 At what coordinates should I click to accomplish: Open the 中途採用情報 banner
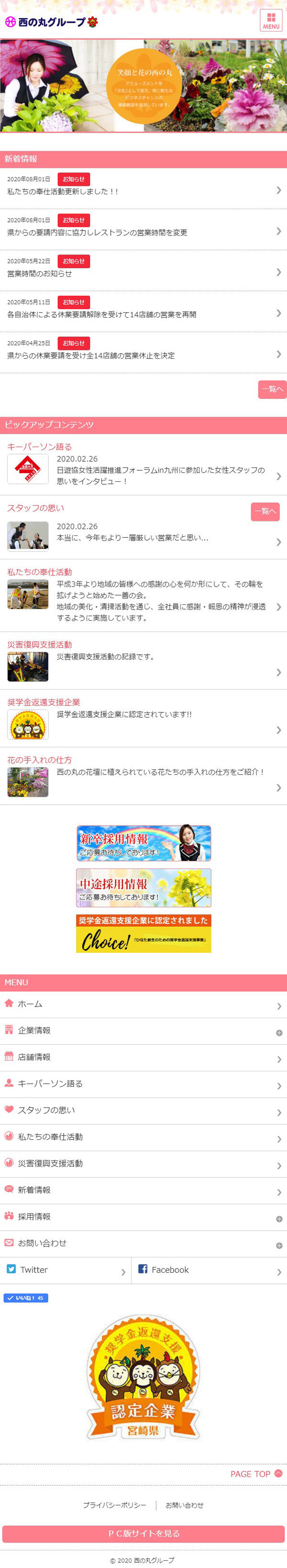click(x=143, y=888)
